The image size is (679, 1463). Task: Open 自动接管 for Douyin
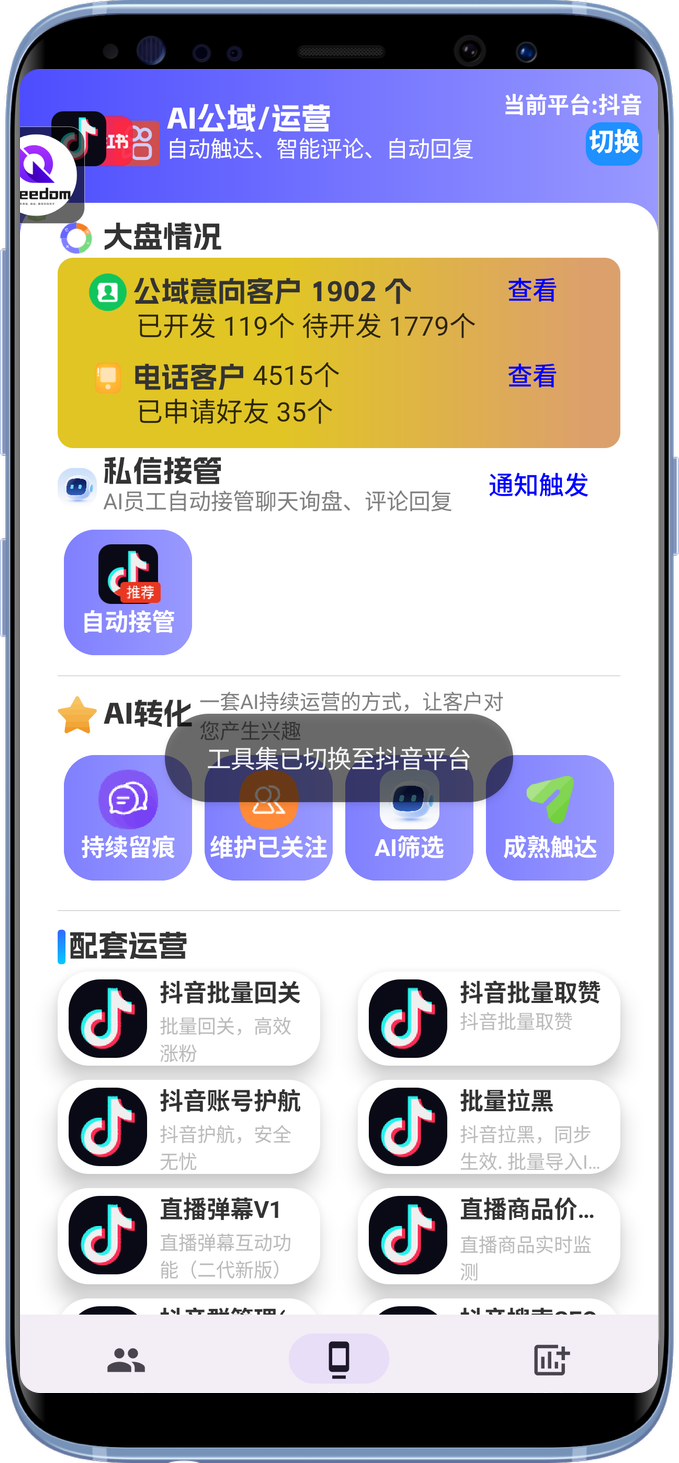point(128,592)
